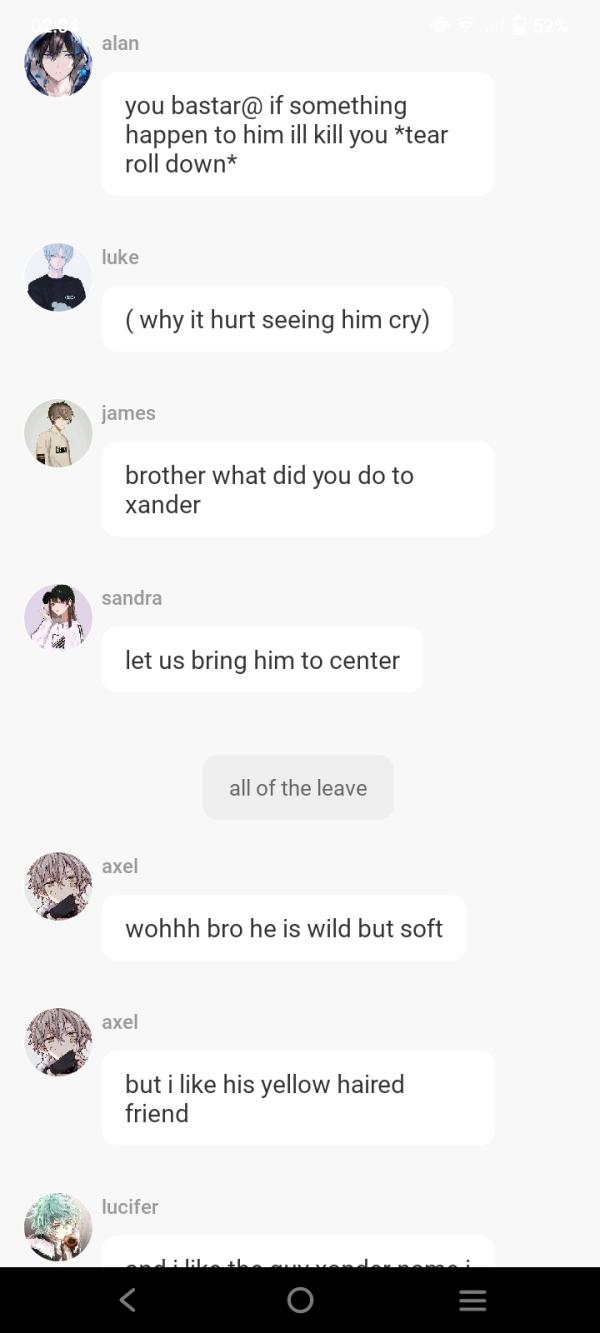Open recent apps from navigation bar
Screen dimensions: 600x1333
(472, 1300)
